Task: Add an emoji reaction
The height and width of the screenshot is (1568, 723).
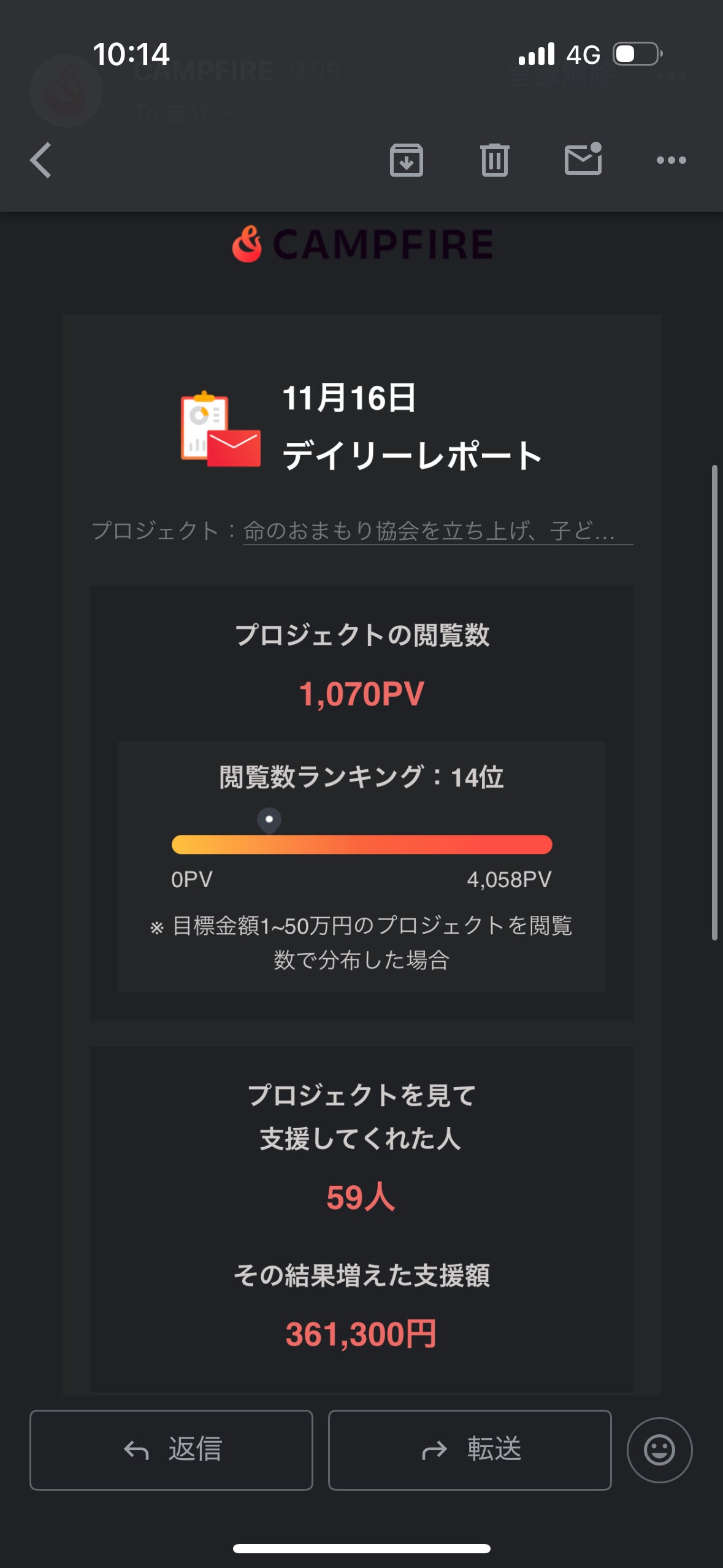Action: pyautogui.click(x=659, y=1450)
